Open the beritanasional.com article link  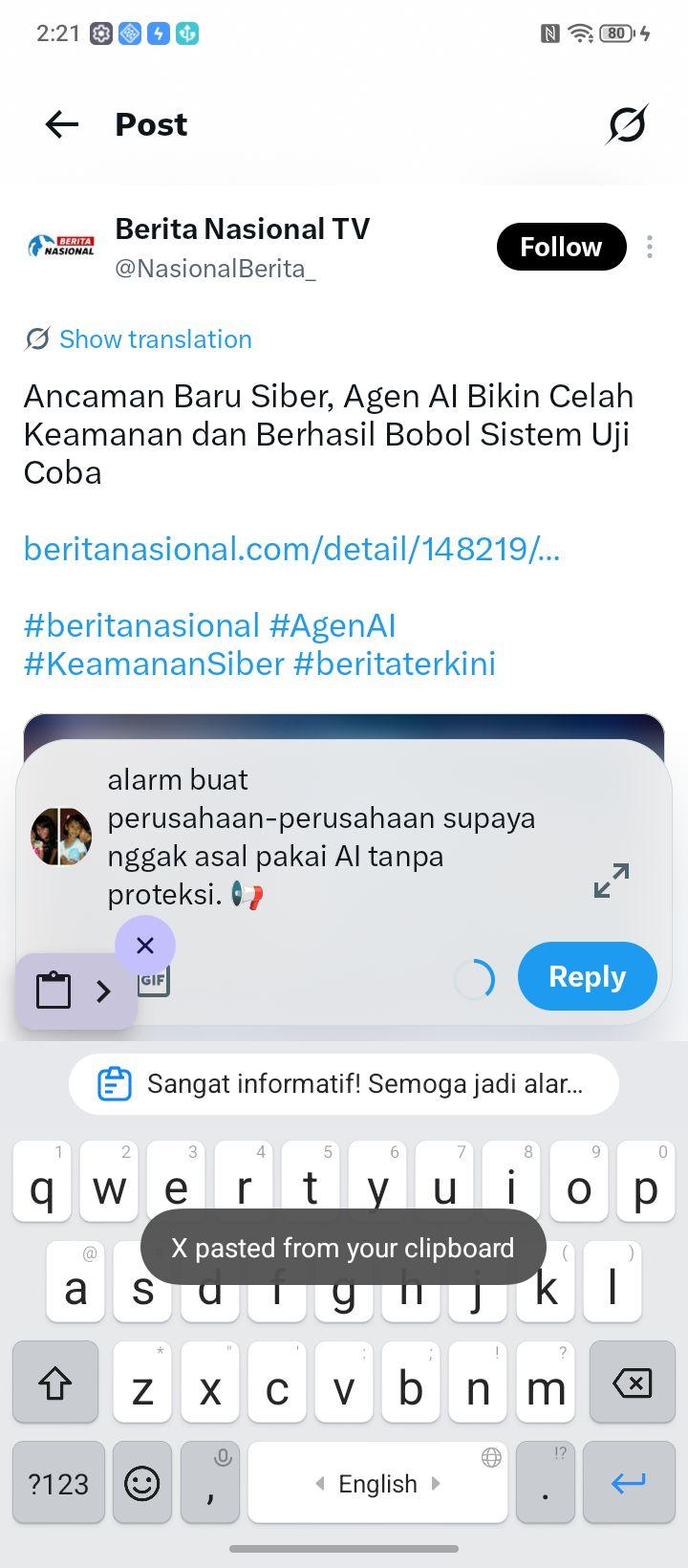[x=291, y=549]
